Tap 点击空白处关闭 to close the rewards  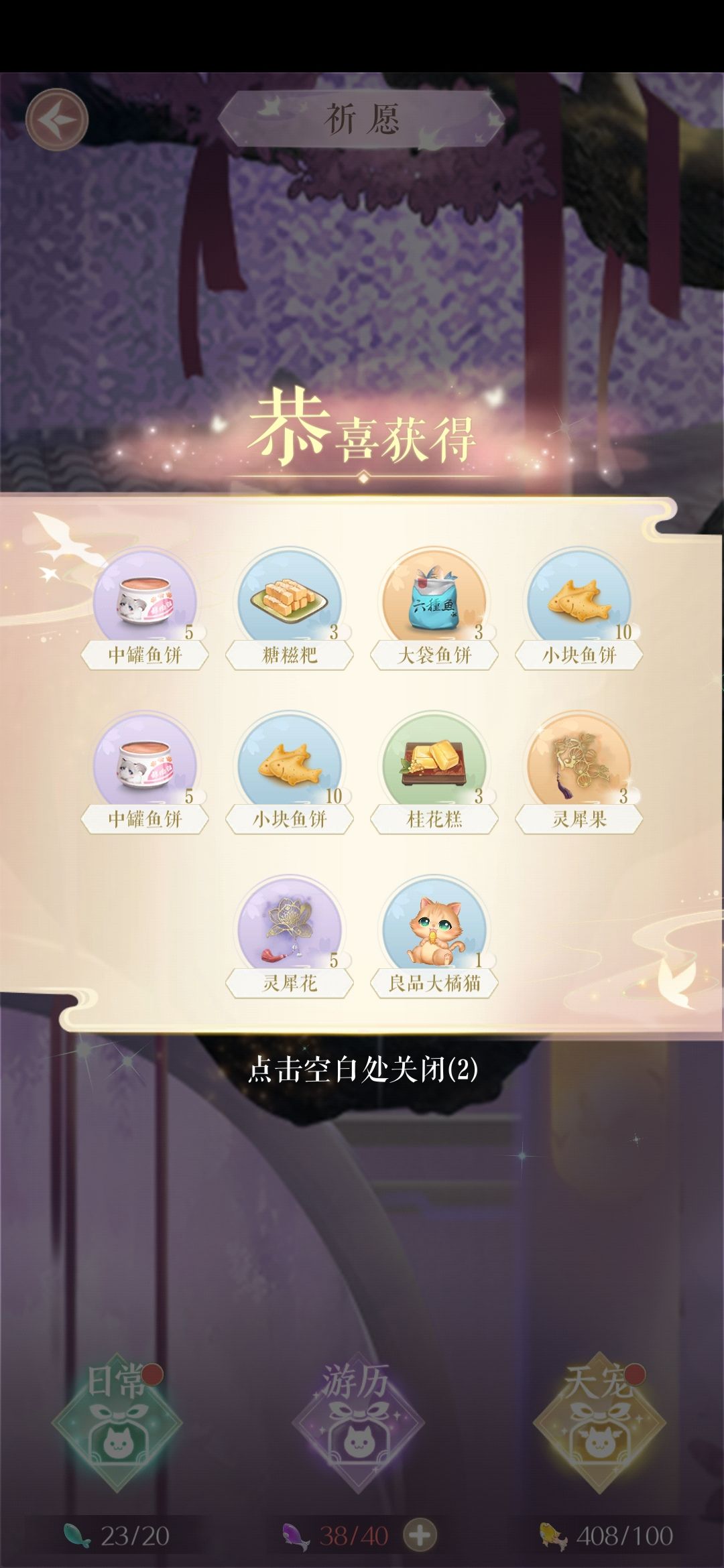pyautogui.click(x=362, y=1069)
